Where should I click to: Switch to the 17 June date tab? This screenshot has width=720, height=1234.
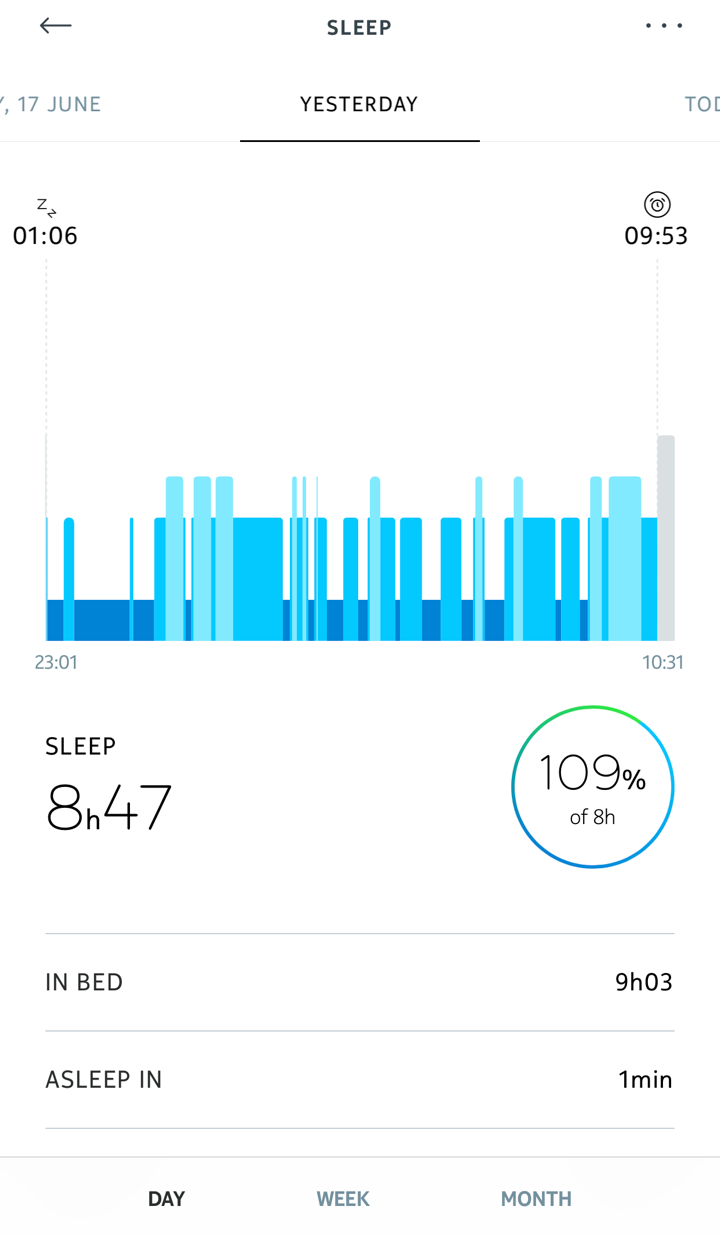[51, 104]
